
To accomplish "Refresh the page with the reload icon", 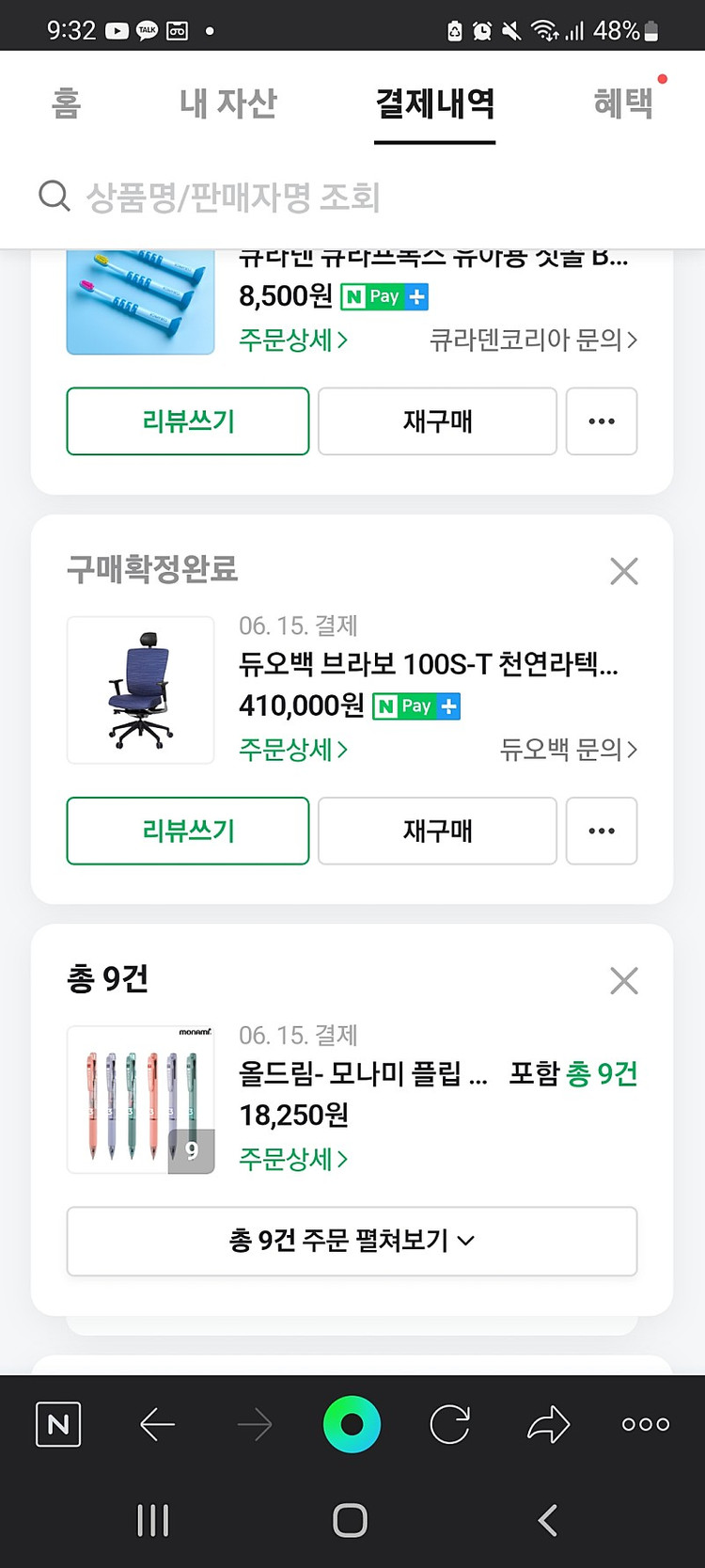I will (x=449, y=1424).
